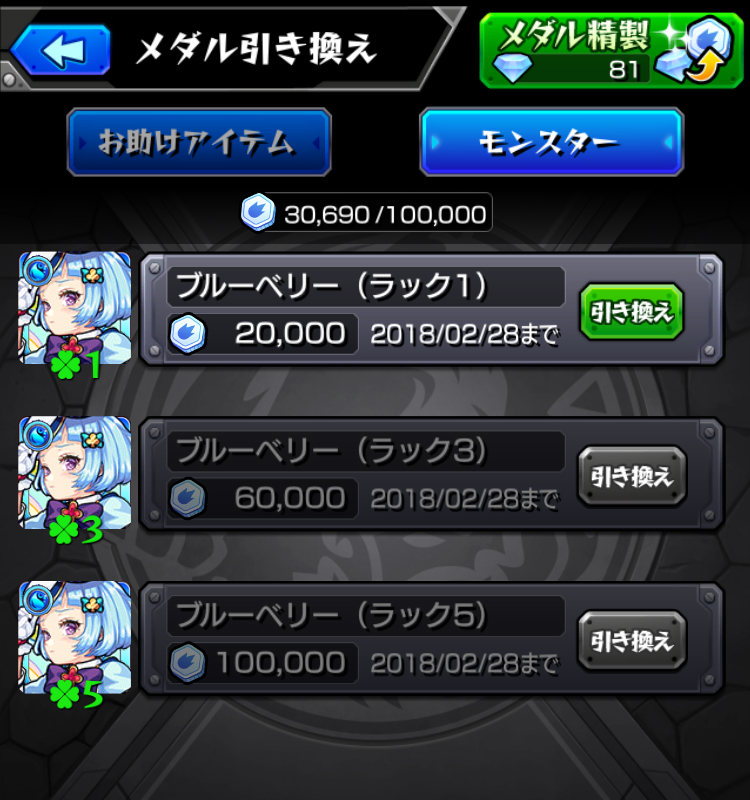Open ブルーベリー ラック5 monster icon
The width and height of the screenshot is (750, 800).
click(75, 640)
